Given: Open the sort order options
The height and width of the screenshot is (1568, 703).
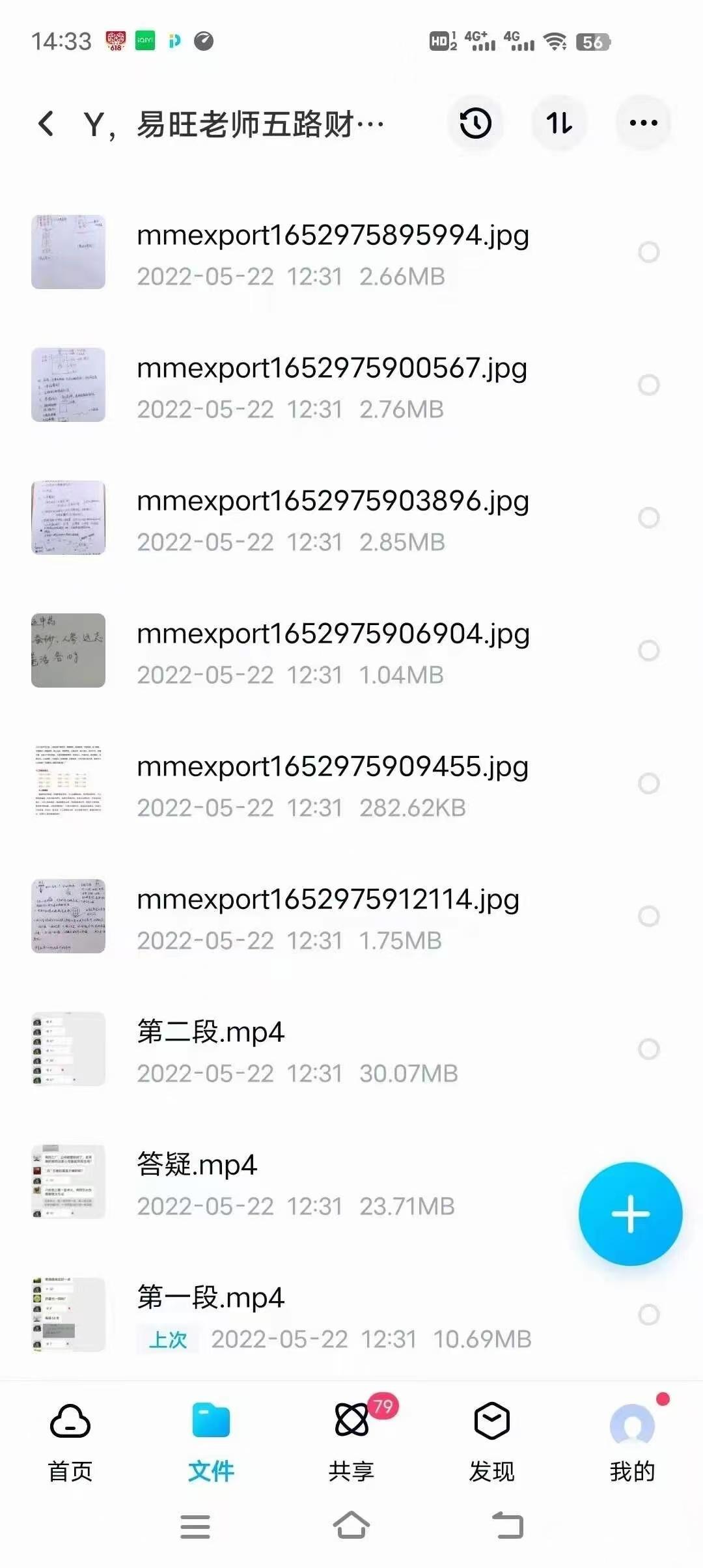Looking at the screenshot, I should point(559,123).
